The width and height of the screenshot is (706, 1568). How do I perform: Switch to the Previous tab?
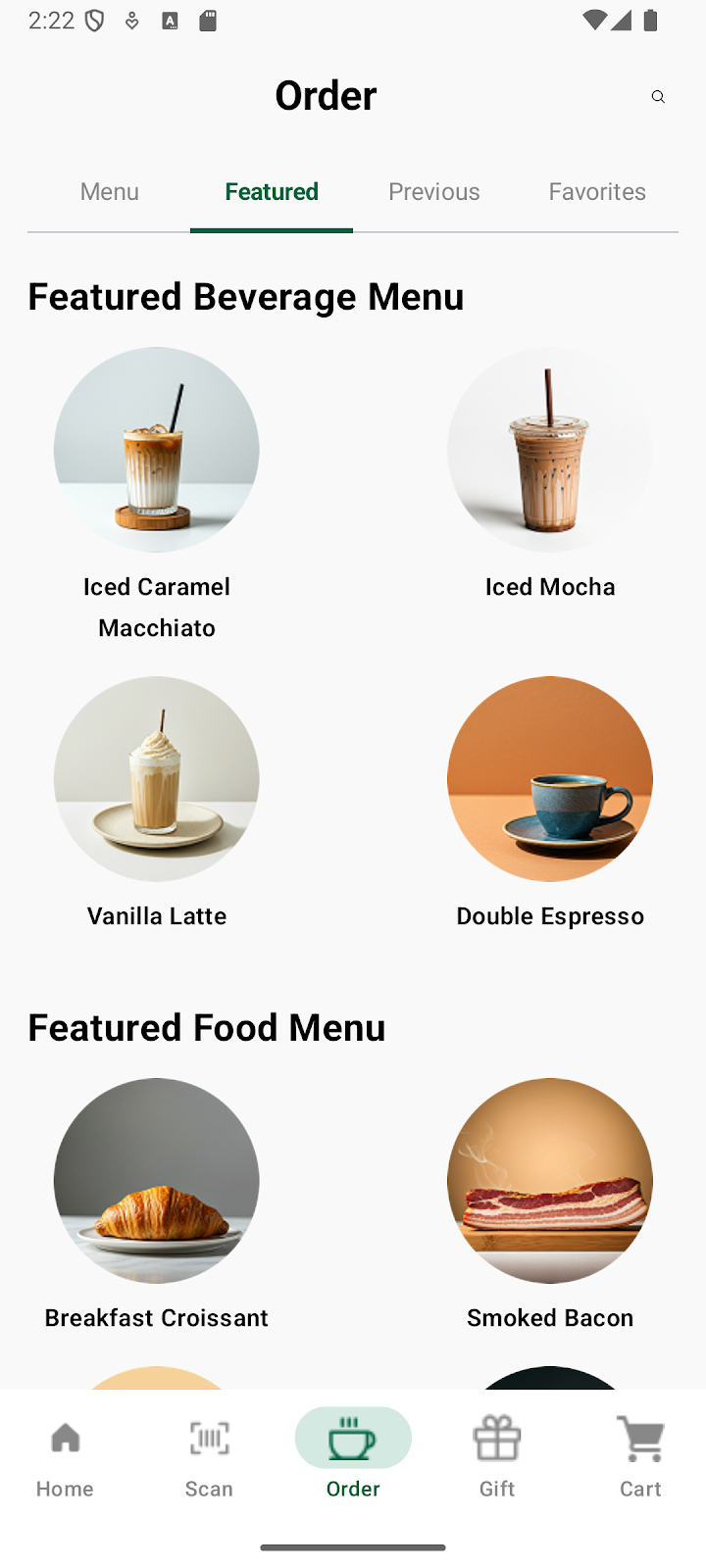coord(434,191)
